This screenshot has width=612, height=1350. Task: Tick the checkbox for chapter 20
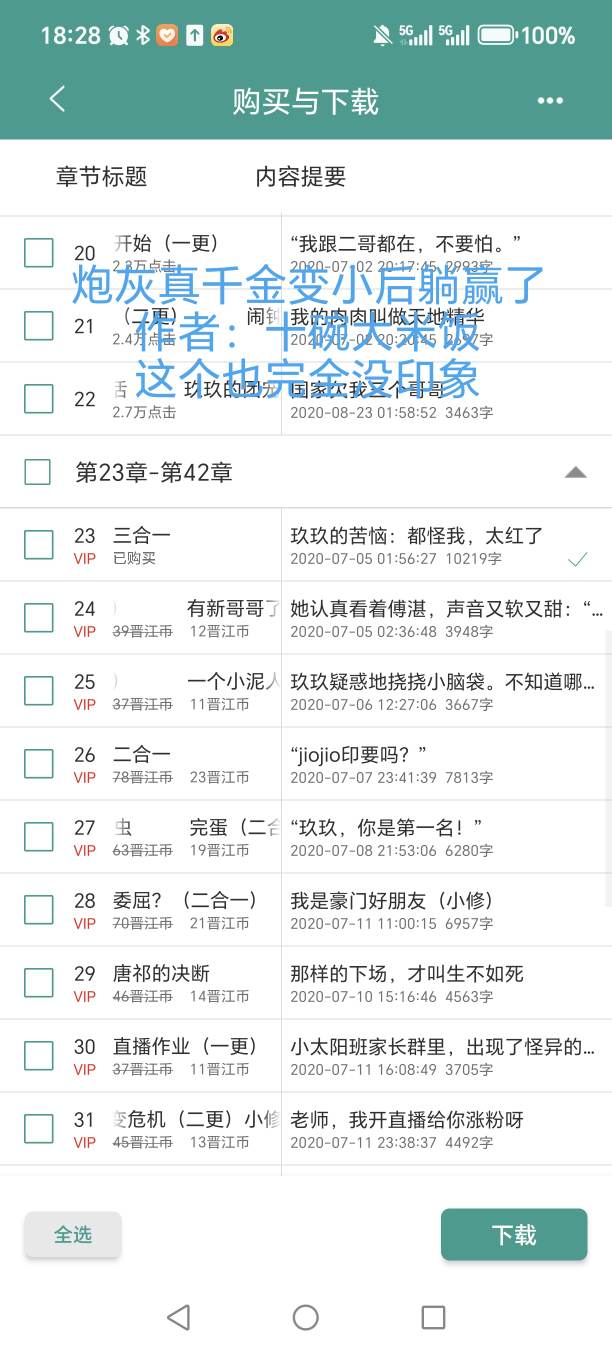tap(38, 252)
